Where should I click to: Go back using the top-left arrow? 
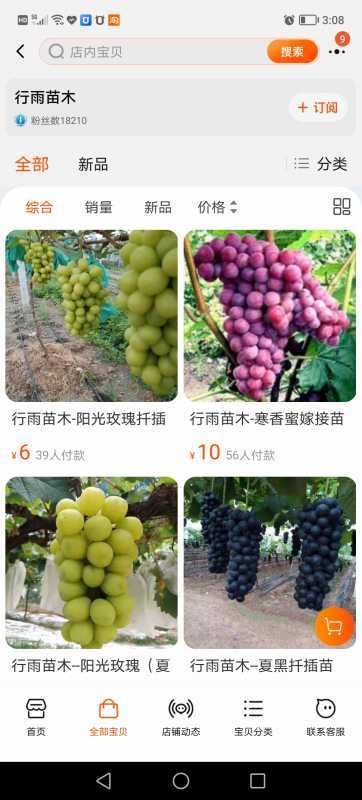tap(20, 52)
